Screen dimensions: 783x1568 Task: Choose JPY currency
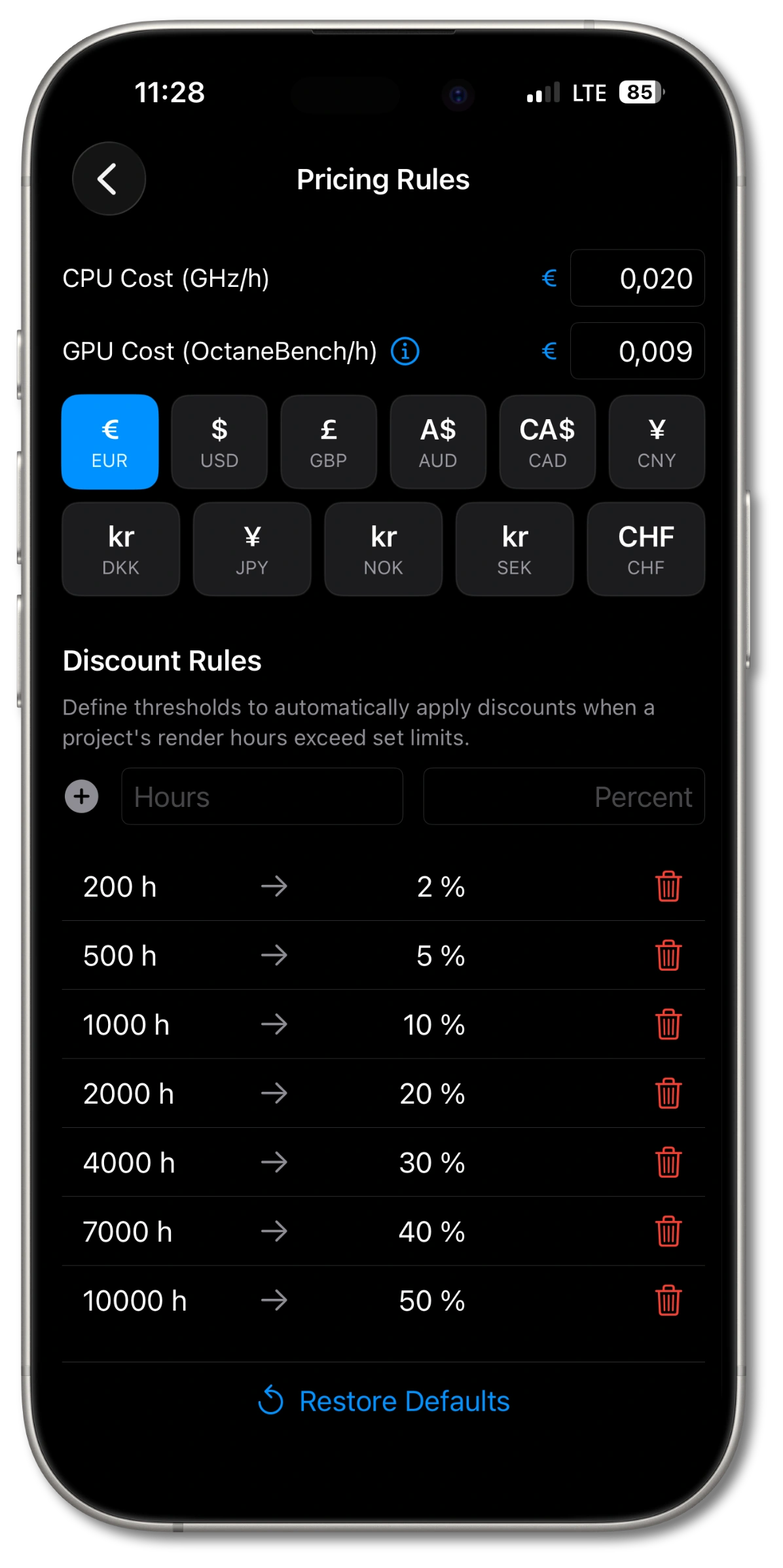coord(252,549)
